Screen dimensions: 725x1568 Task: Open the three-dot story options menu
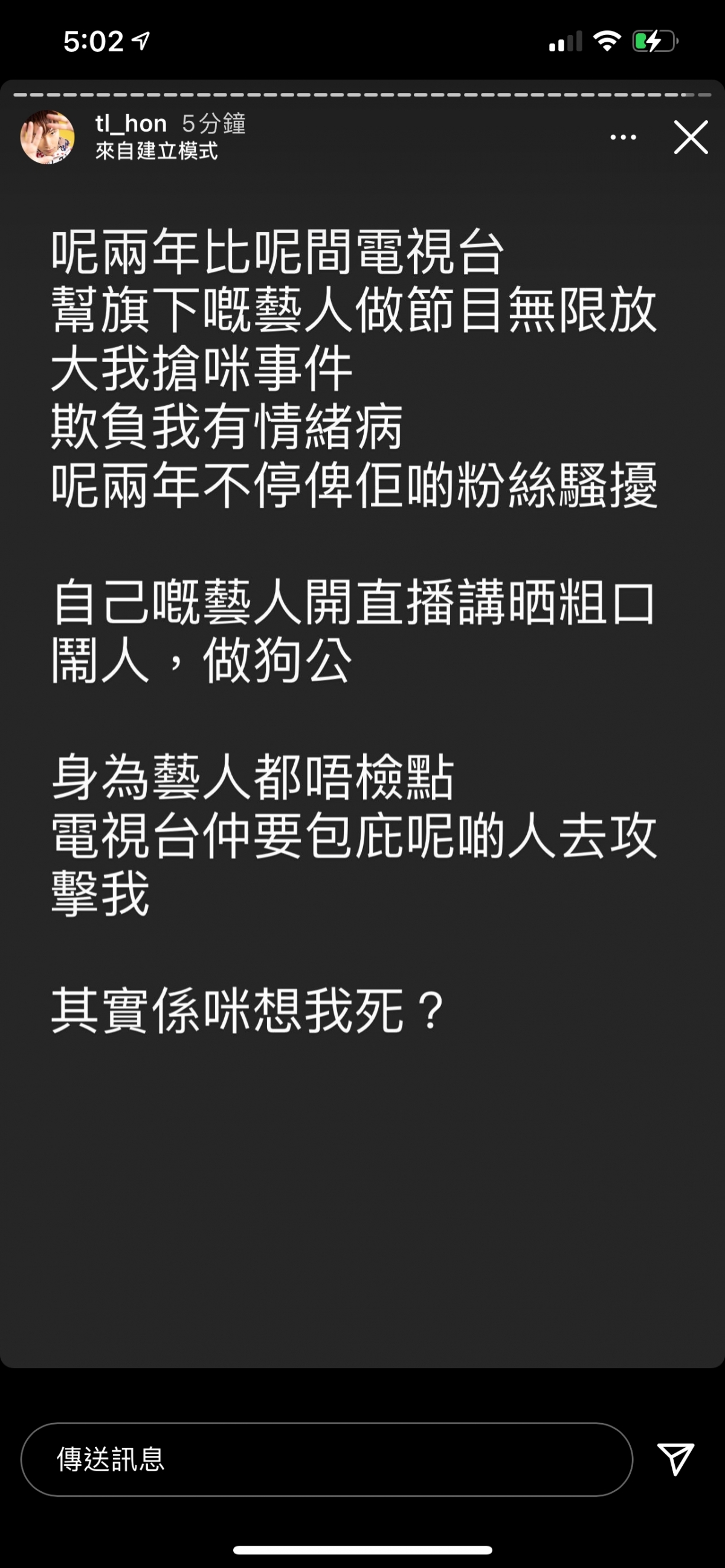(623, 138)
